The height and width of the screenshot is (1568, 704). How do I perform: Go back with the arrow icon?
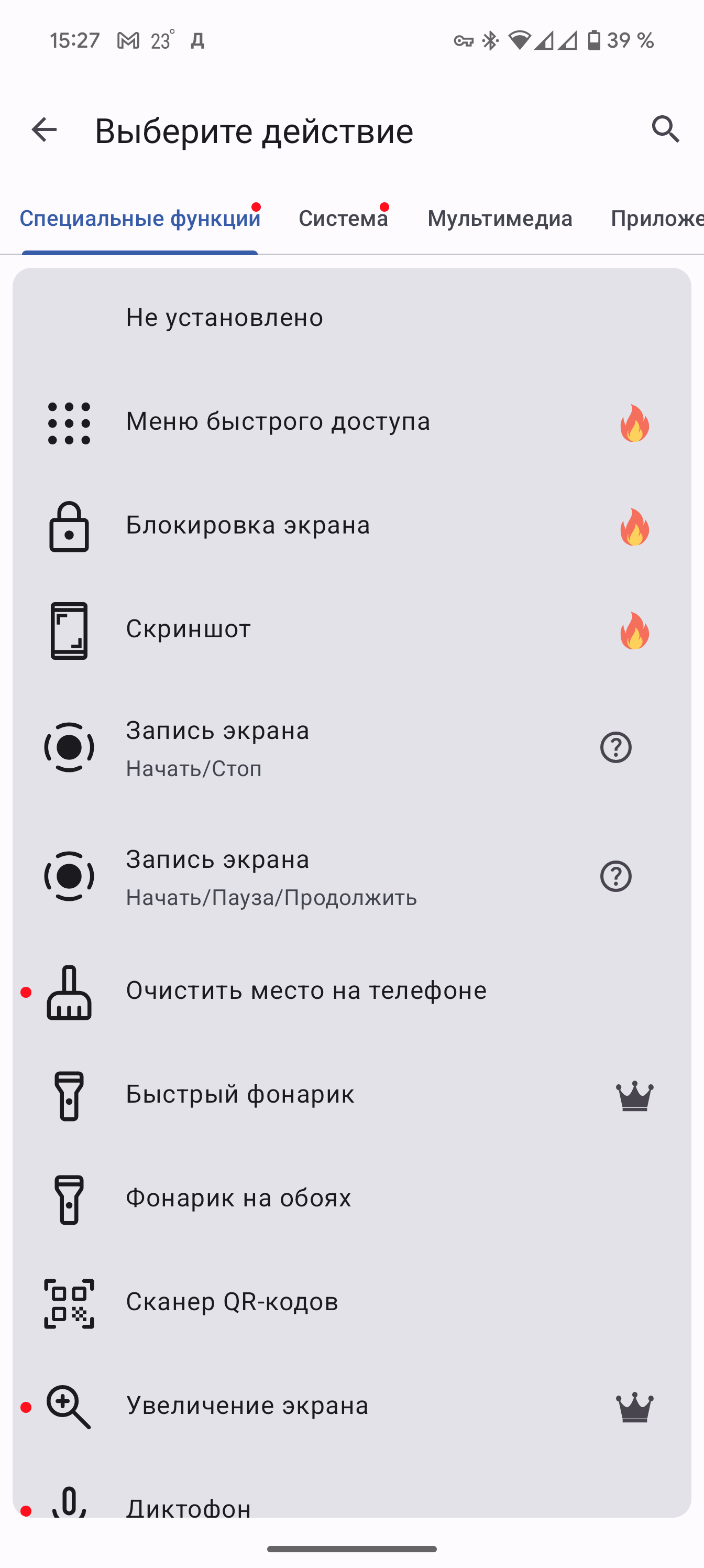[x=44, y=129]
